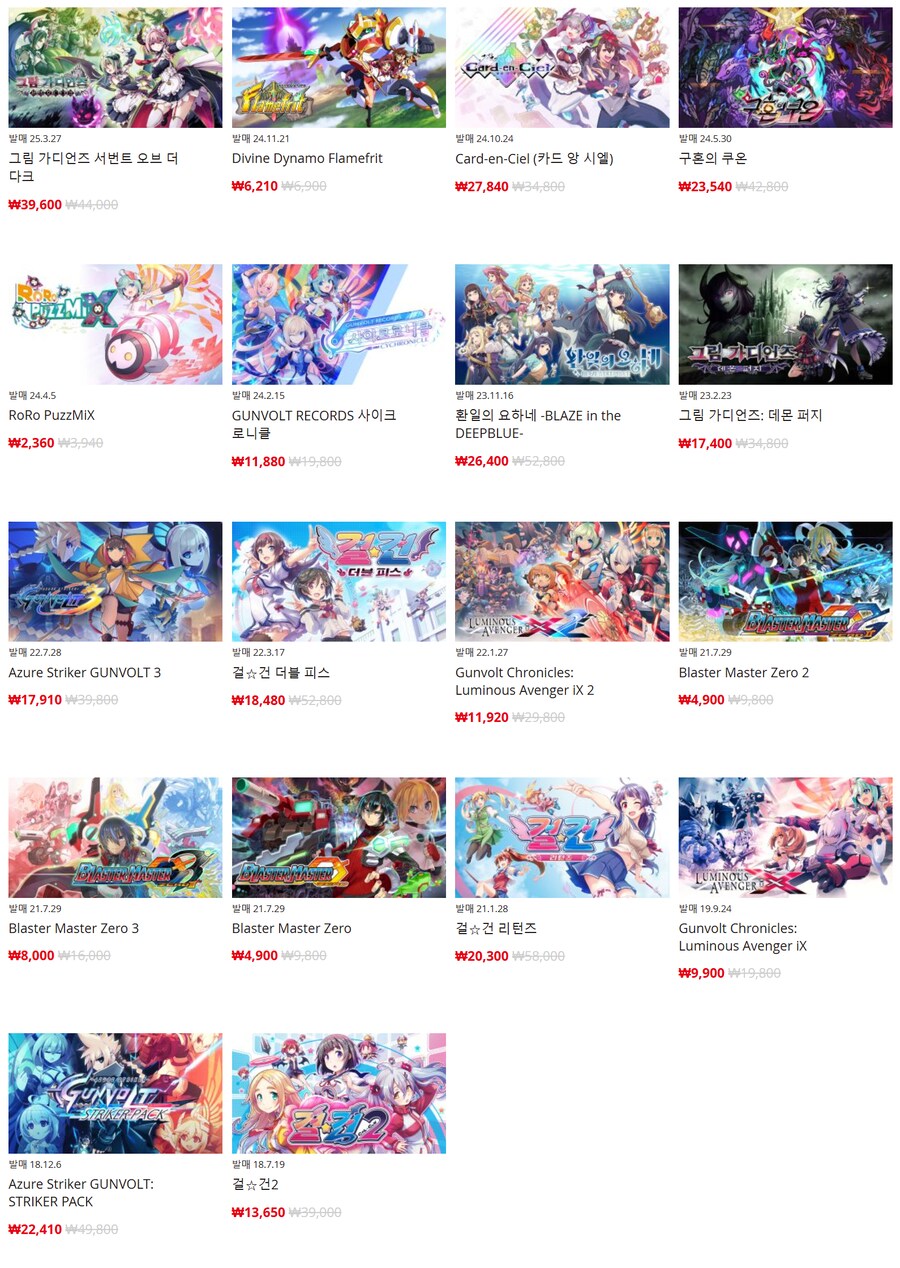View GUNVOLT RECORDS 사이크로니클 details
The height and width of the screenshot is (1268, 900).
pyautogui.click(x=338, y=324)
